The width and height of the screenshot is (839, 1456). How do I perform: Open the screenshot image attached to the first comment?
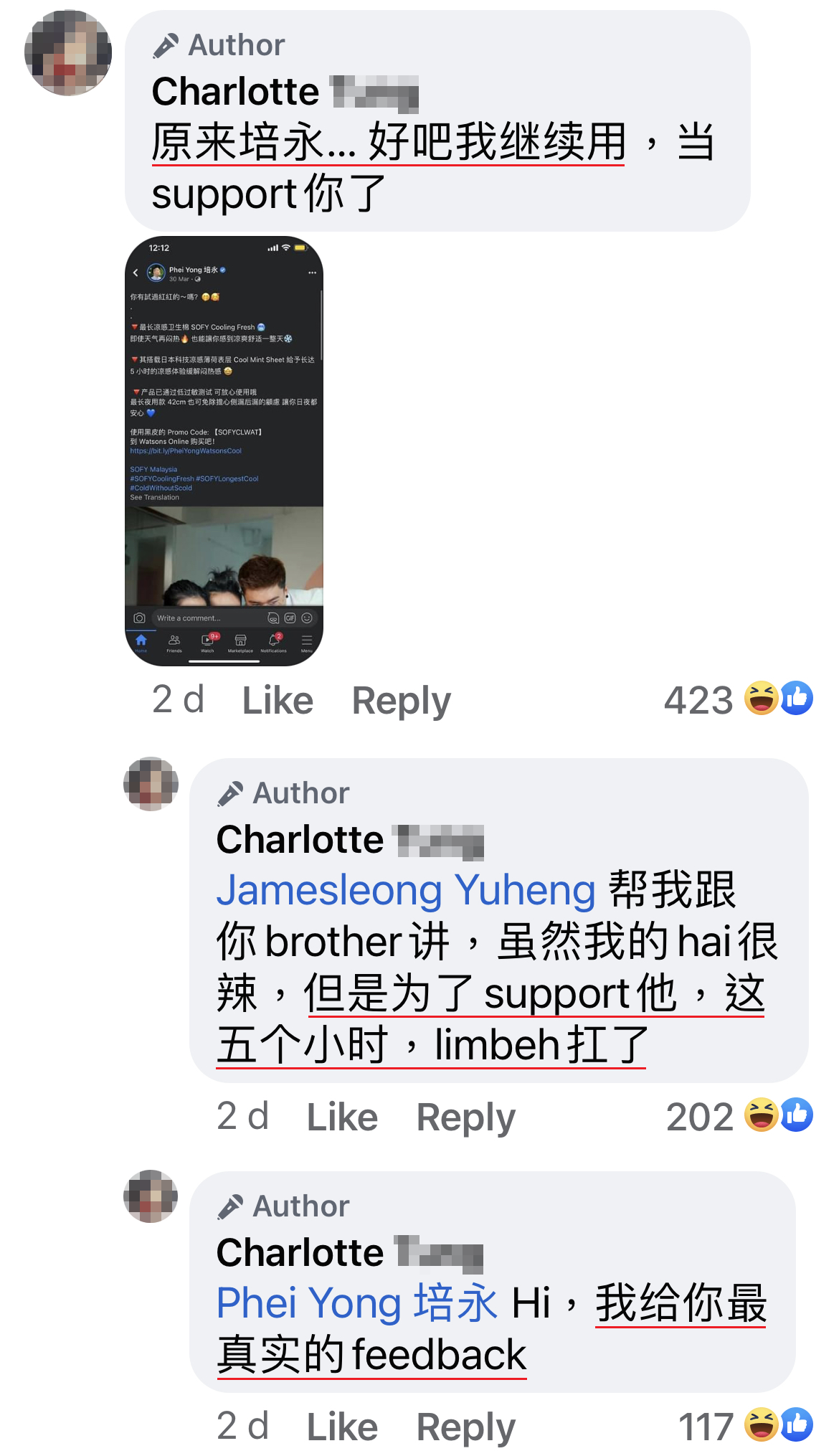(x=224, y=450)
